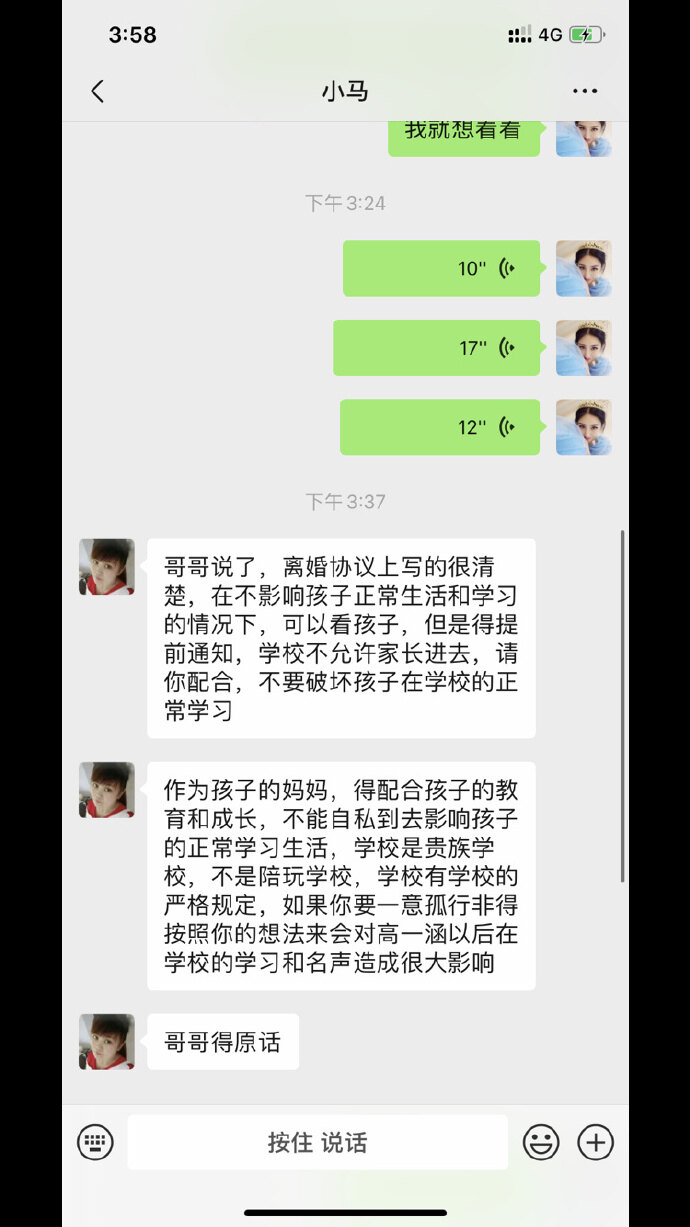690x1227 pixels.
Task: Open my avatar beside the 10-second voice message
Action: coord(583,268)
